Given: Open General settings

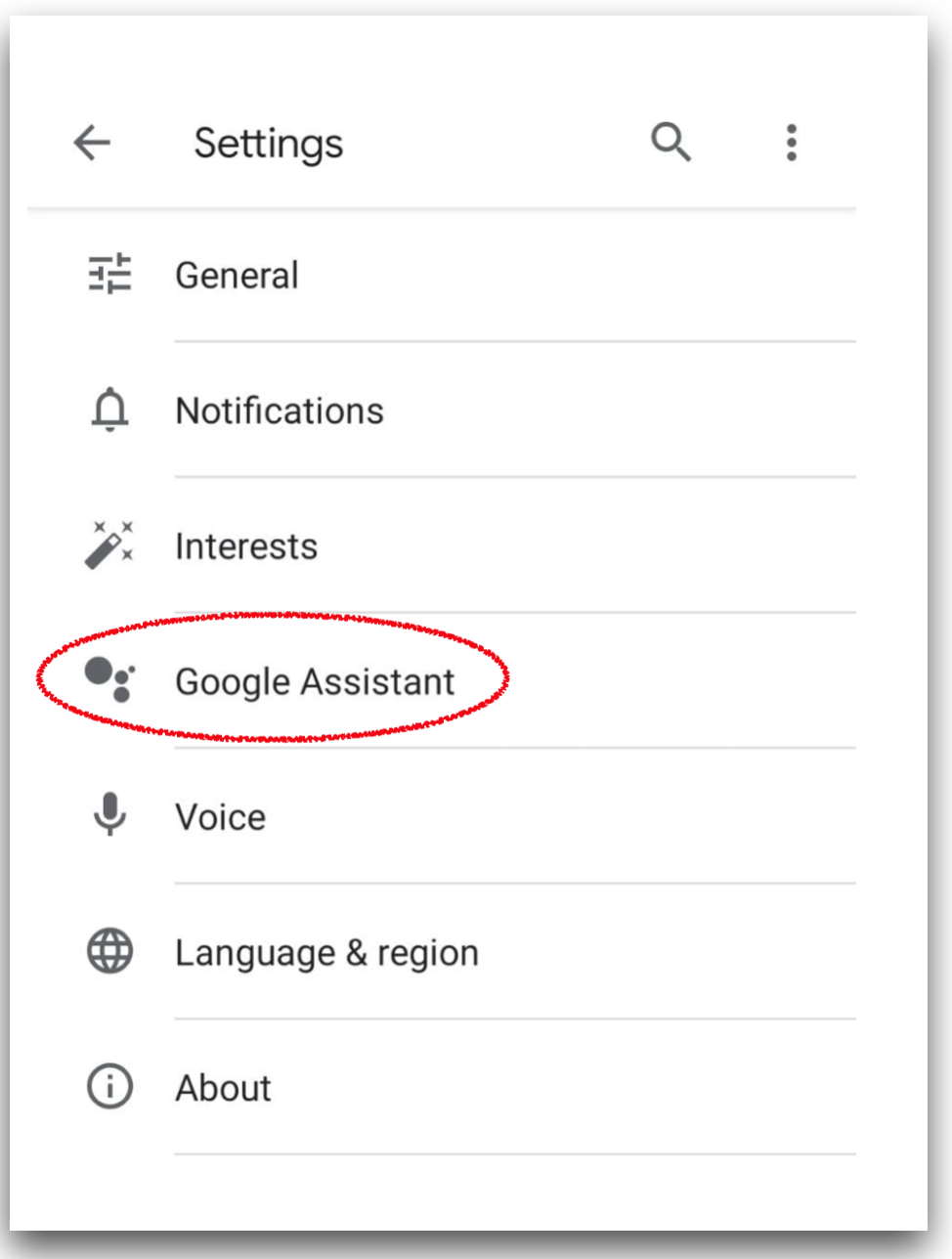Looking at the screenshot, I should pyautogui.click(x=237, y=276).
